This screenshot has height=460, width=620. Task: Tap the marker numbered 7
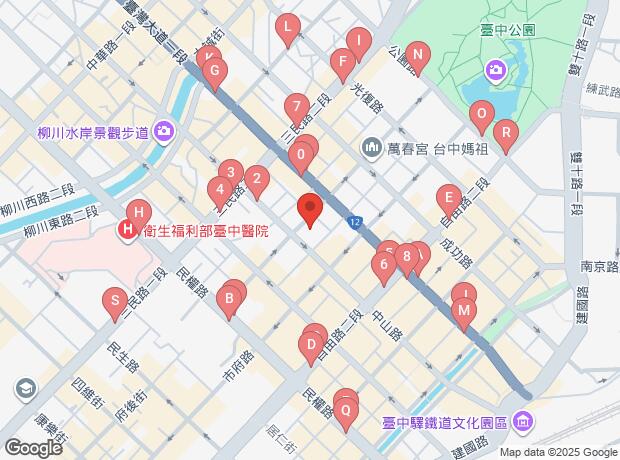(296, 107)
